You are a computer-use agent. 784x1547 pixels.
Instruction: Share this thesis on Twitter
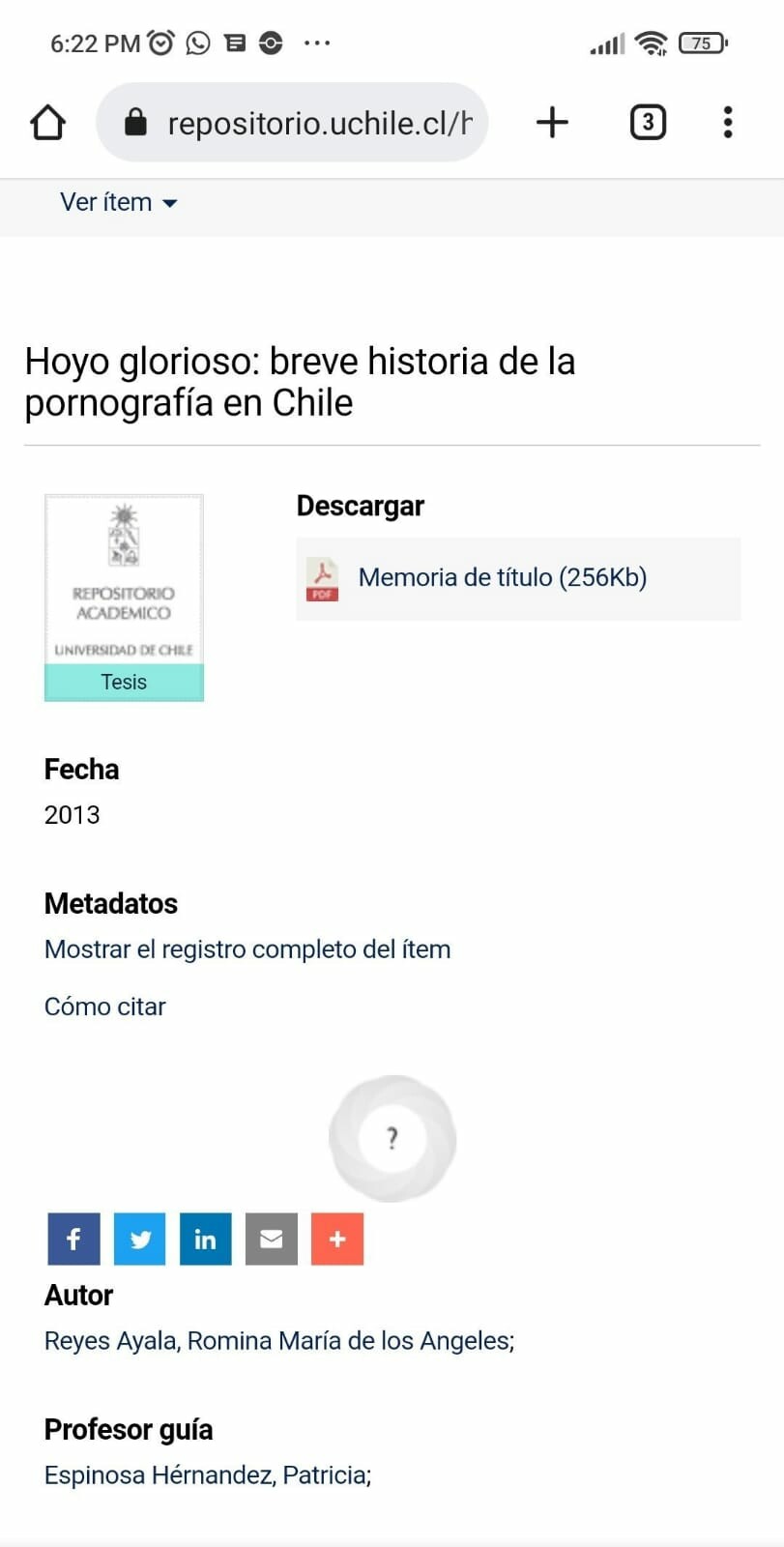click(x=140, y=1239)
